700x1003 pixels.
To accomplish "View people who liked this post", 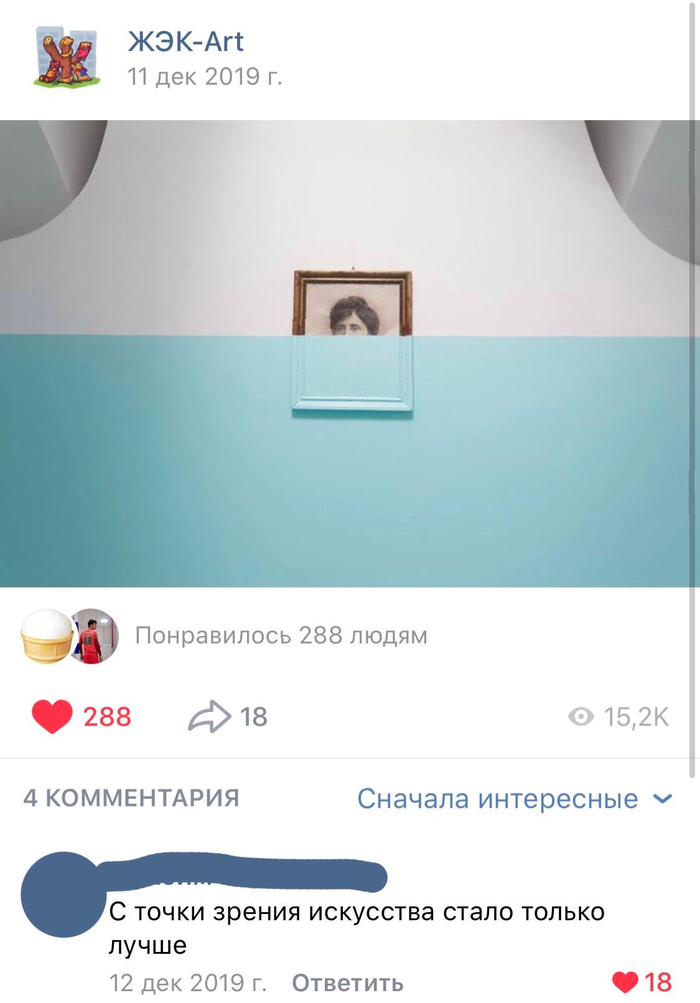I will (x=280, y=635).
